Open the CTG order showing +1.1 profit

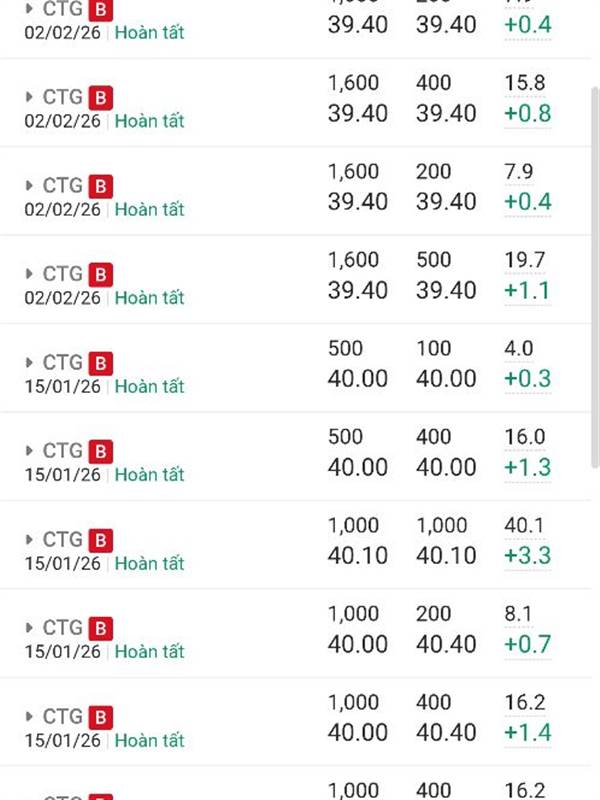[x=30, y=274]
